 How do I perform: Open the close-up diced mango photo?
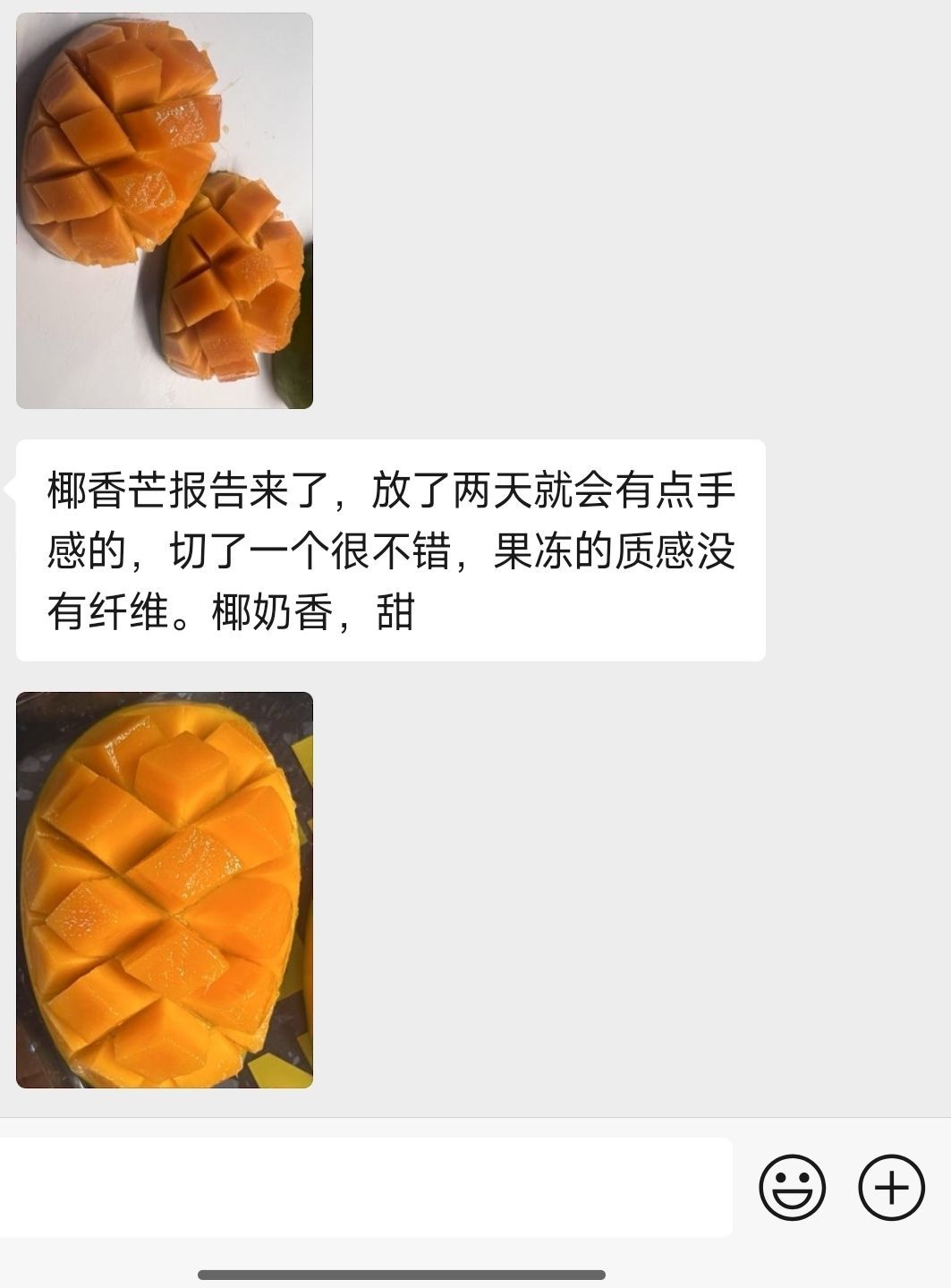pos(165,890)
